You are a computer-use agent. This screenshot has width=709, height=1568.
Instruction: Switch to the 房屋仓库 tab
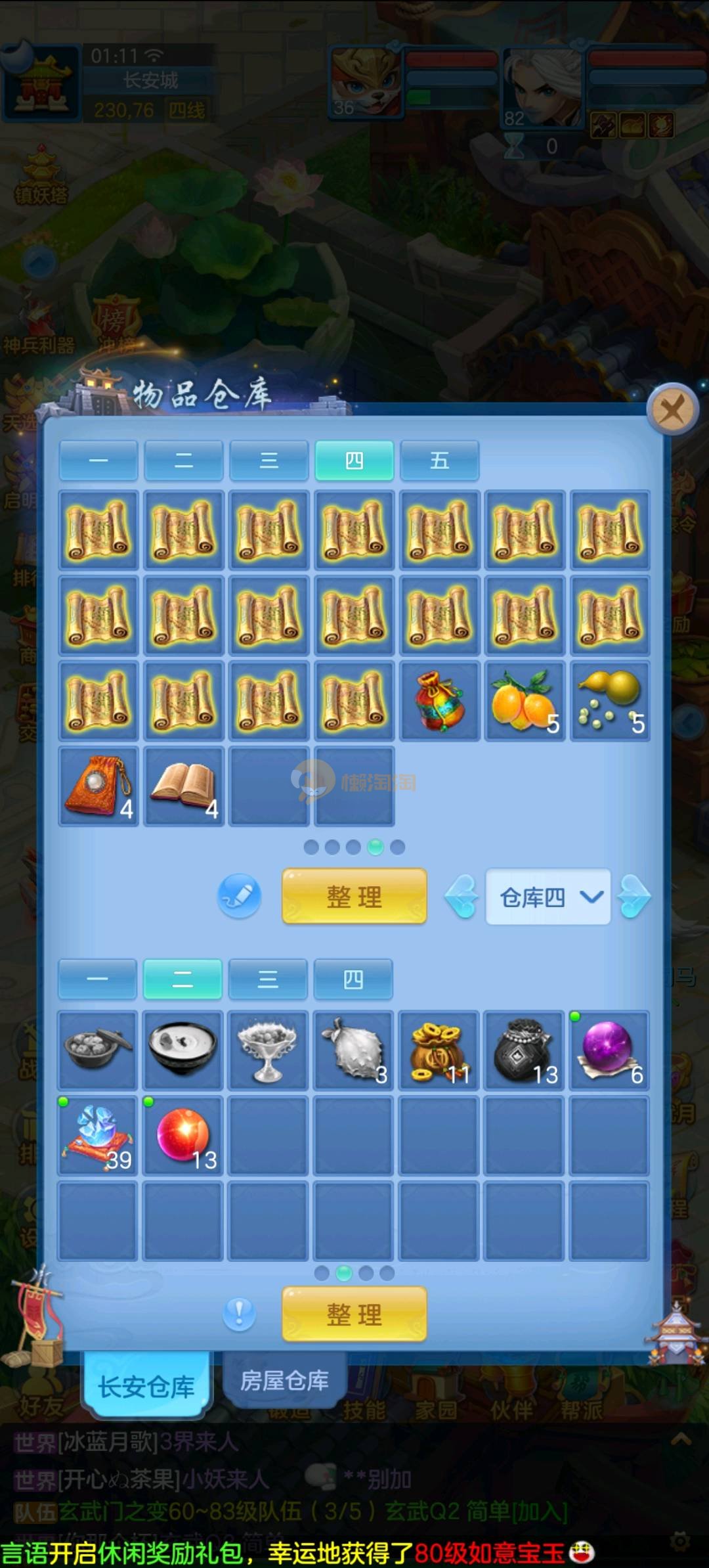point(284,1381)
